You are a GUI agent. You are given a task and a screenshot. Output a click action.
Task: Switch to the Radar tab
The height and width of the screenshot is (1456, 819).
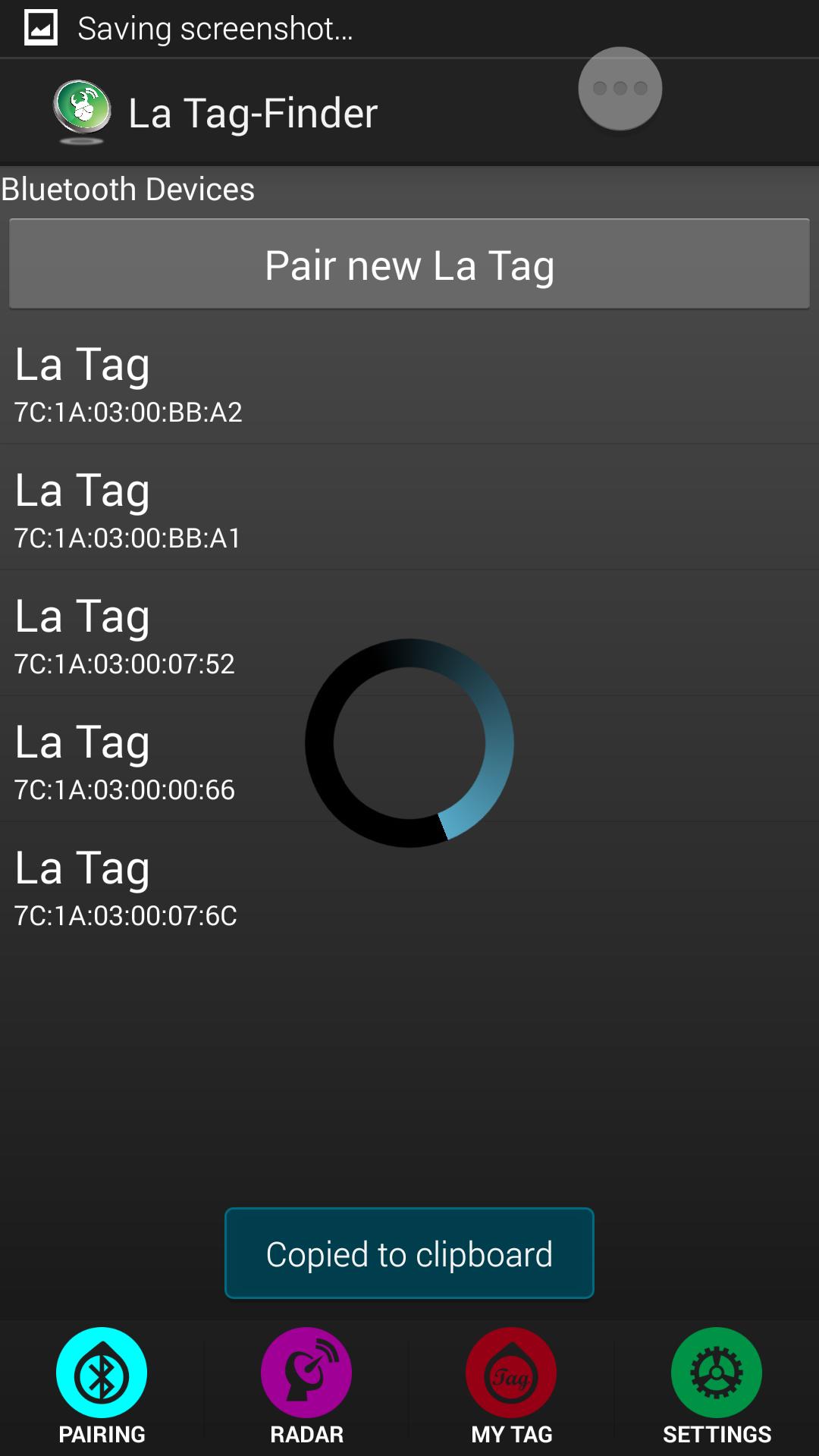pos(306,1386)
